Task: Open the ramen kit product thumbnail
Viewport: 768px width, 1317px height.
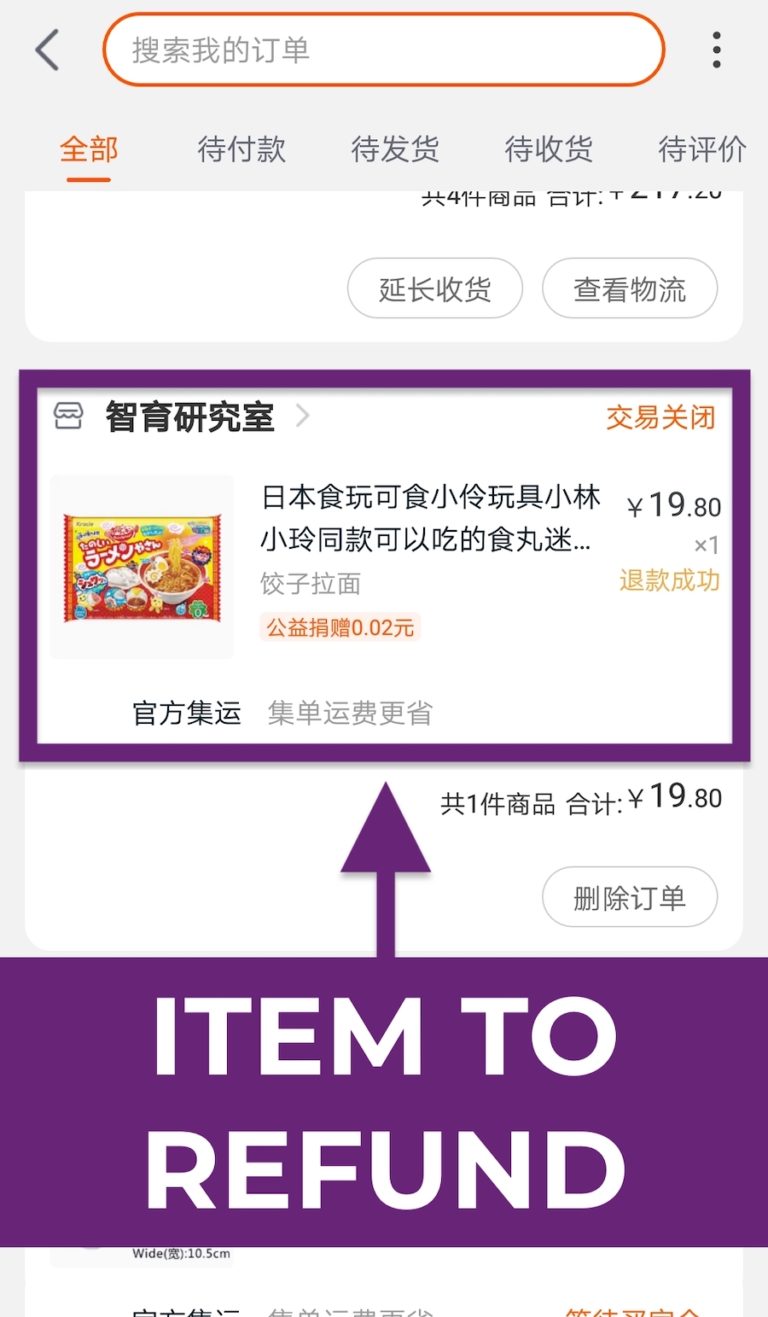Action: 141,564
